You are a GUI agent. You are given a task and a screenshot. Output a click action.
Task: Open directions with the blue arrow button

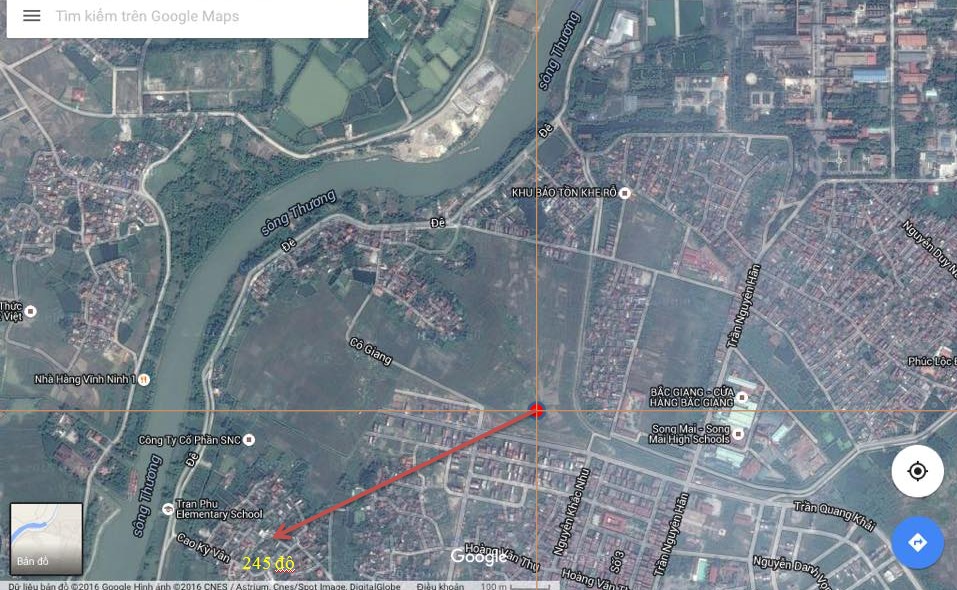pyautogui.click(x=917, y=542)
